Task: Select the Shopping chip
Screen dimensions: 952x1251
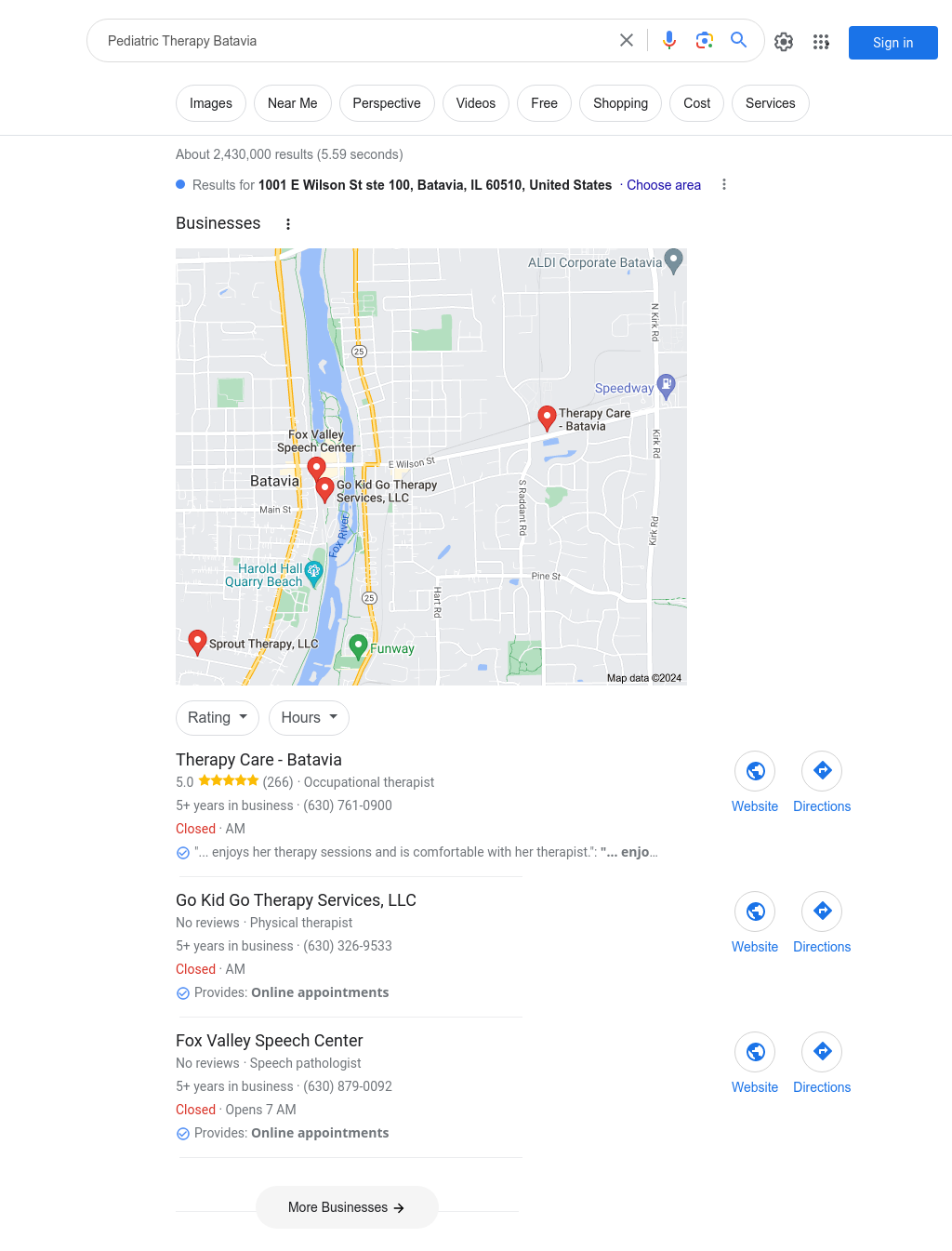Action: pyautogui.click(x=620, y=103)
